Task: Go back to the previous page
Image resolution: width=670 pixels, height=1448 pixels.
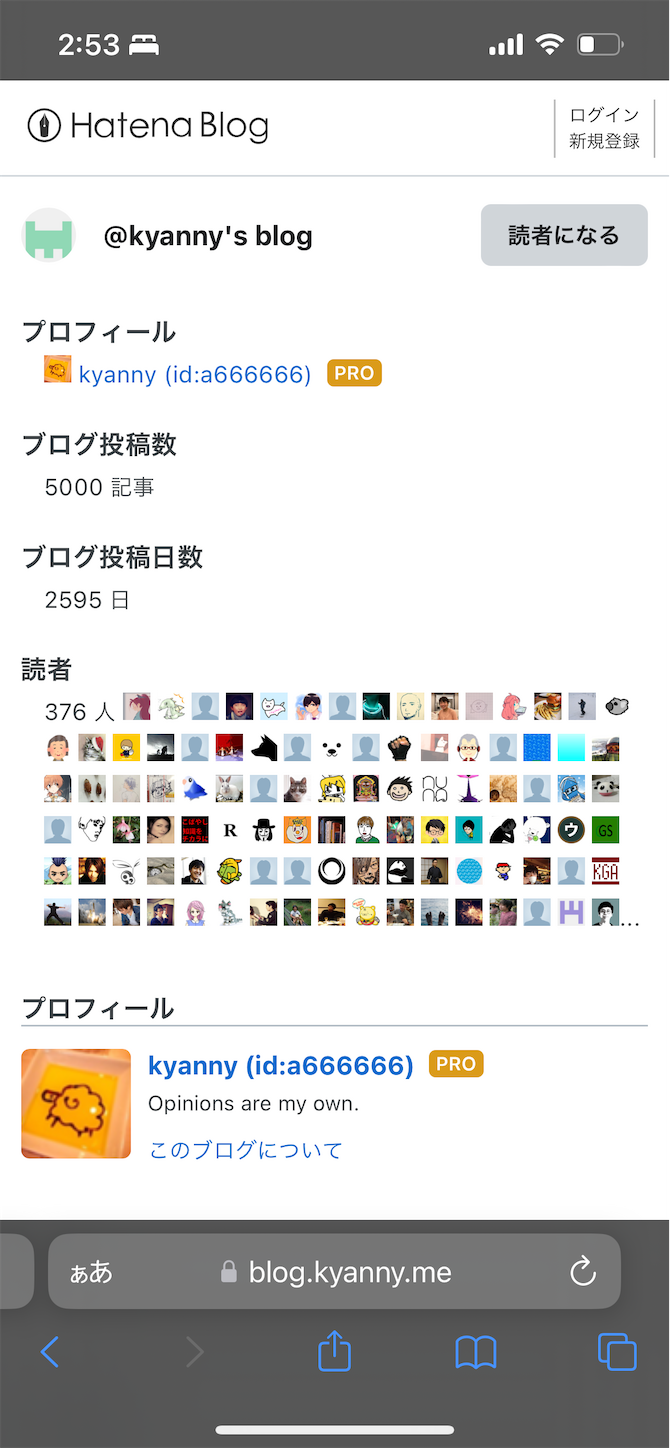Action: pos(50,1353)
